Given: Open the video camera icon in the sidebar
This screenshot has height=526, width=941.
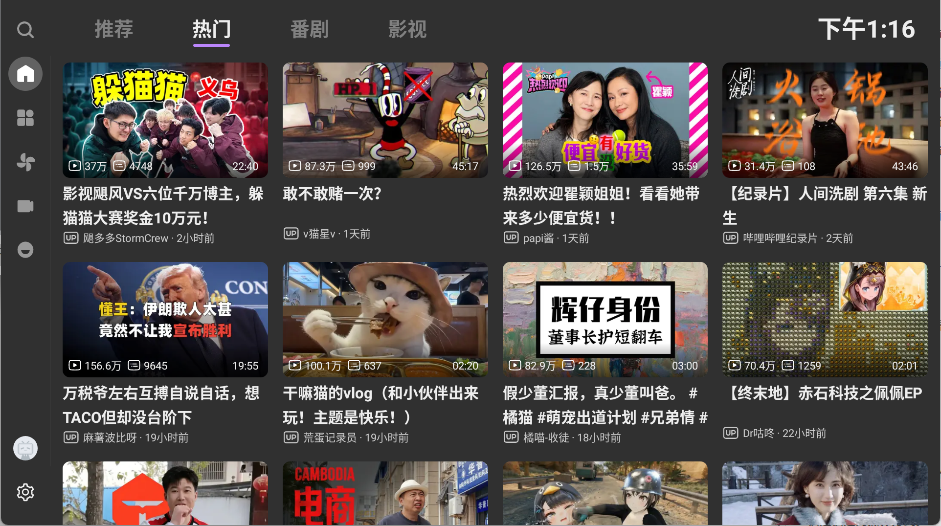Looking at the screenshot, I should click(25, 206).
